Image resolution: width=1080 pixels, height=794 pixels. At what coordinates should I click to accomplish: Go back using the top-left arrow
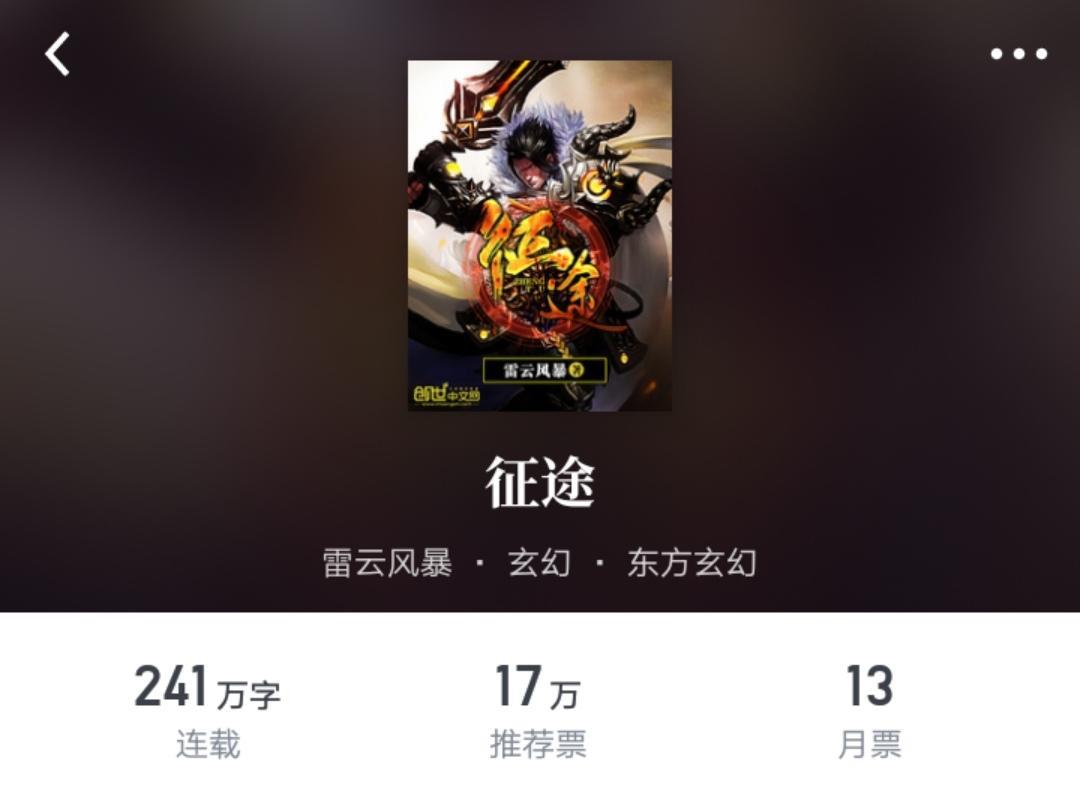tap(58, 54)
